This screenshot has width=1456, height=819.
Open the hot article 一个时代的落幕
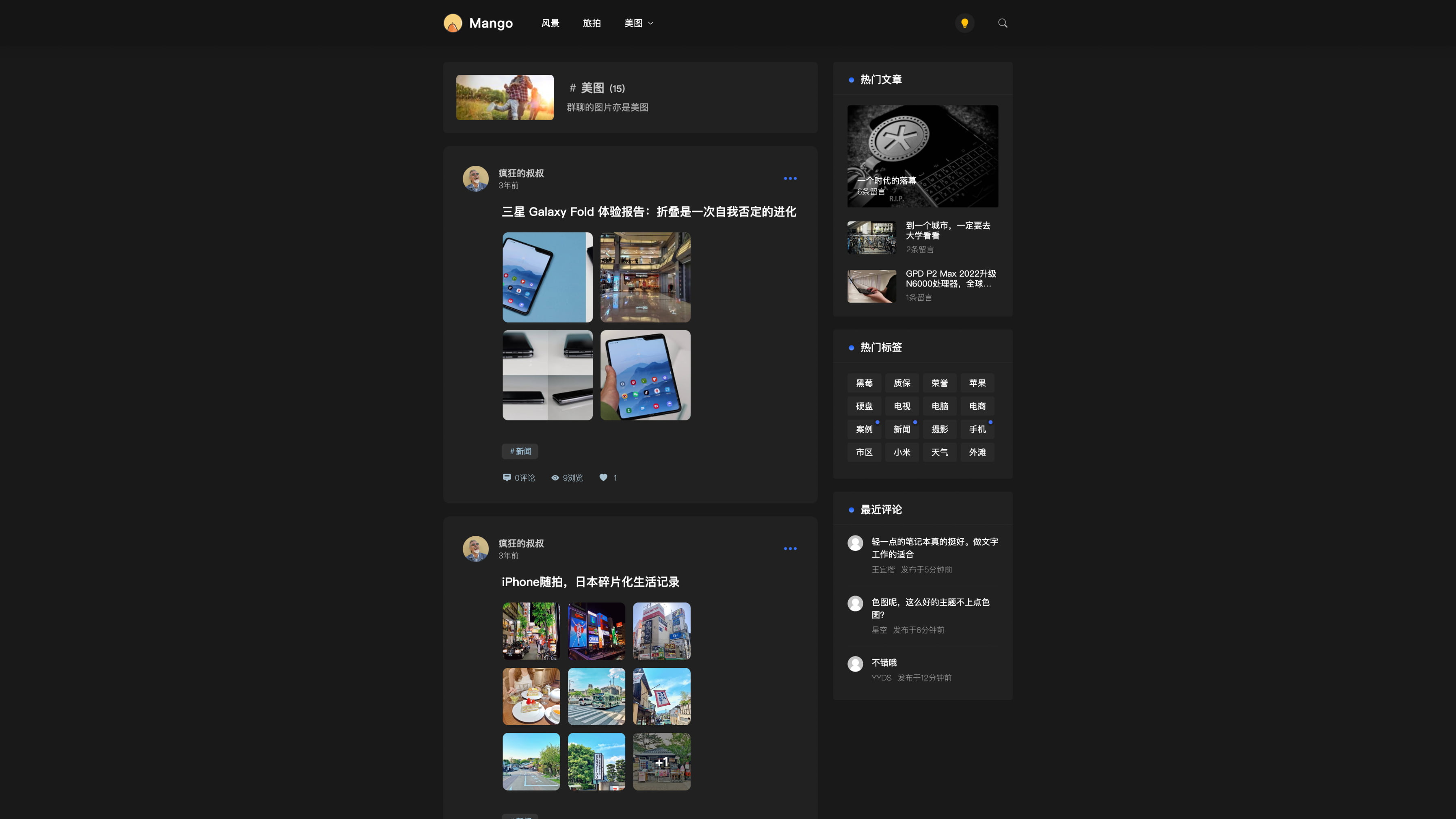[x=922, y=156]
